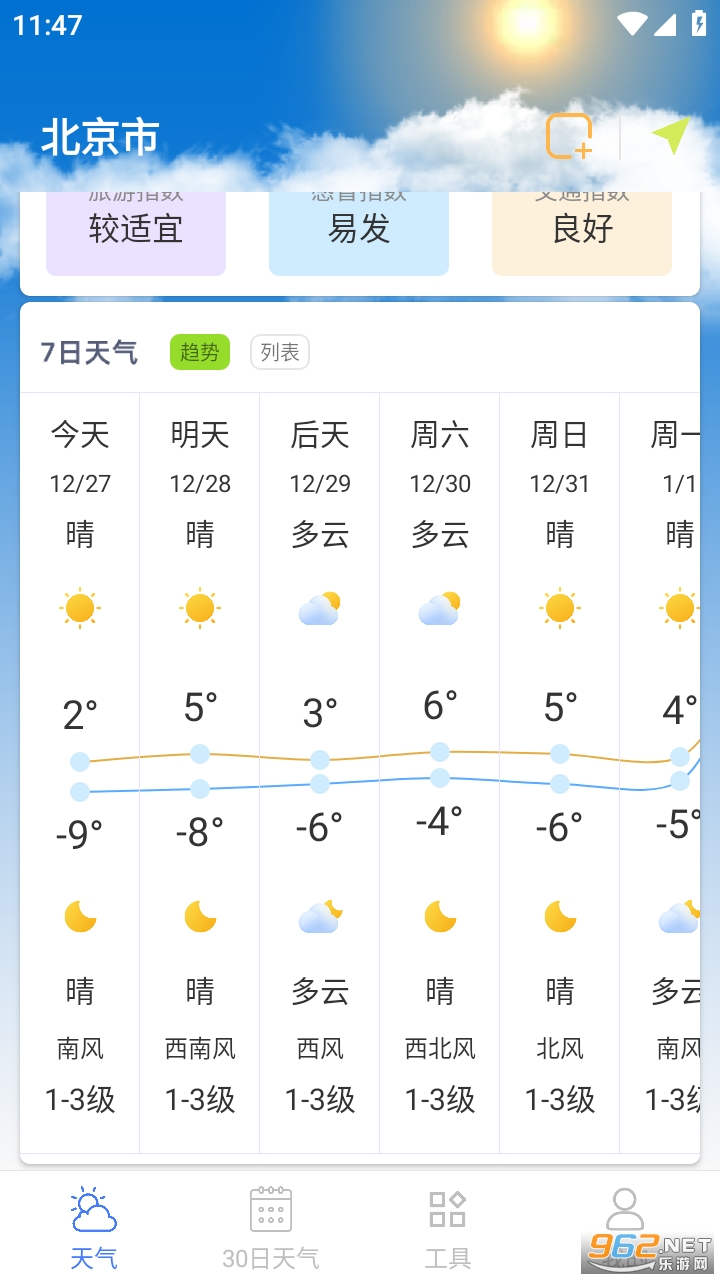The image size is (720, 1280).
Task: Open the 较适宜 travel index card
Action: tap(136, 231)
